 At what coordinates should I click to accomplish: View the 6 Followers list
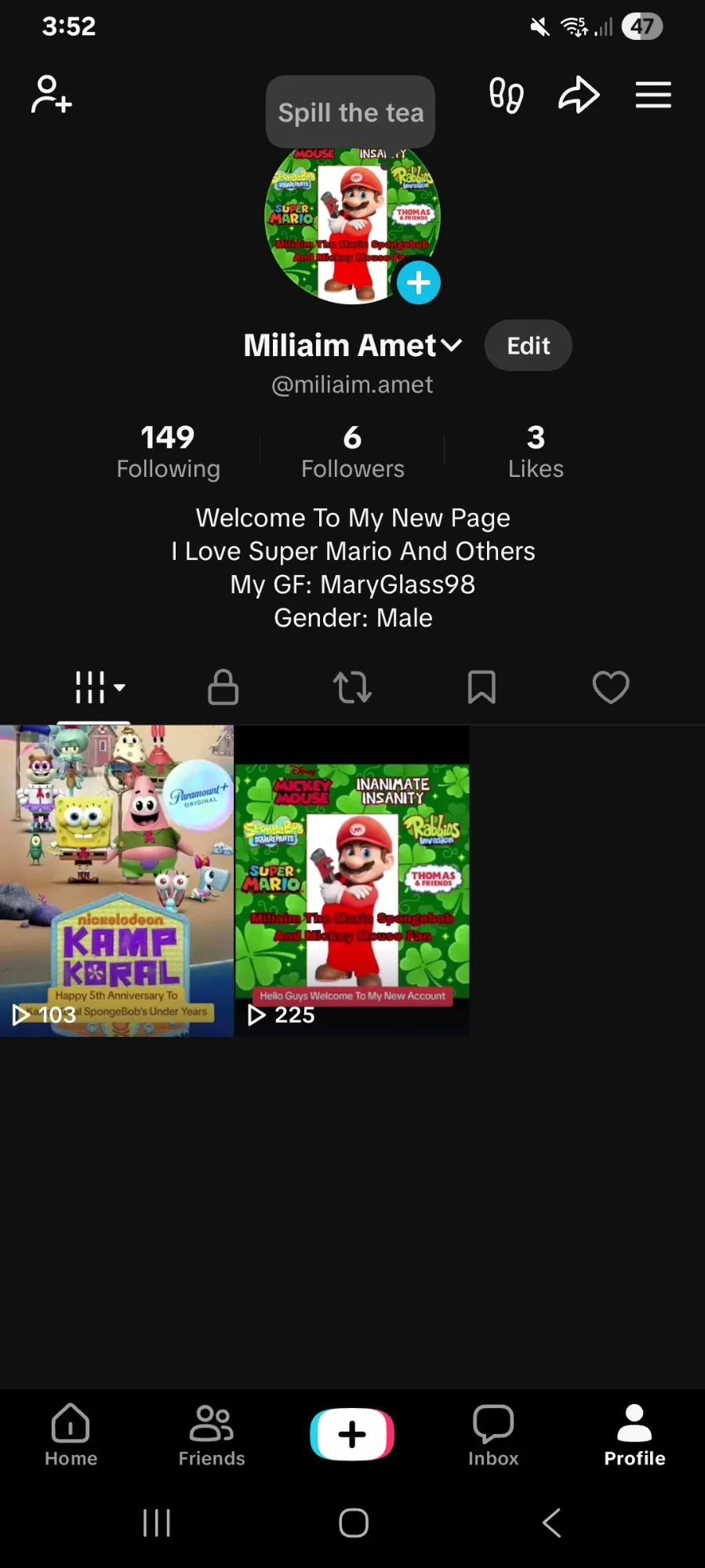pyautogui.click(x=352, y=451)
